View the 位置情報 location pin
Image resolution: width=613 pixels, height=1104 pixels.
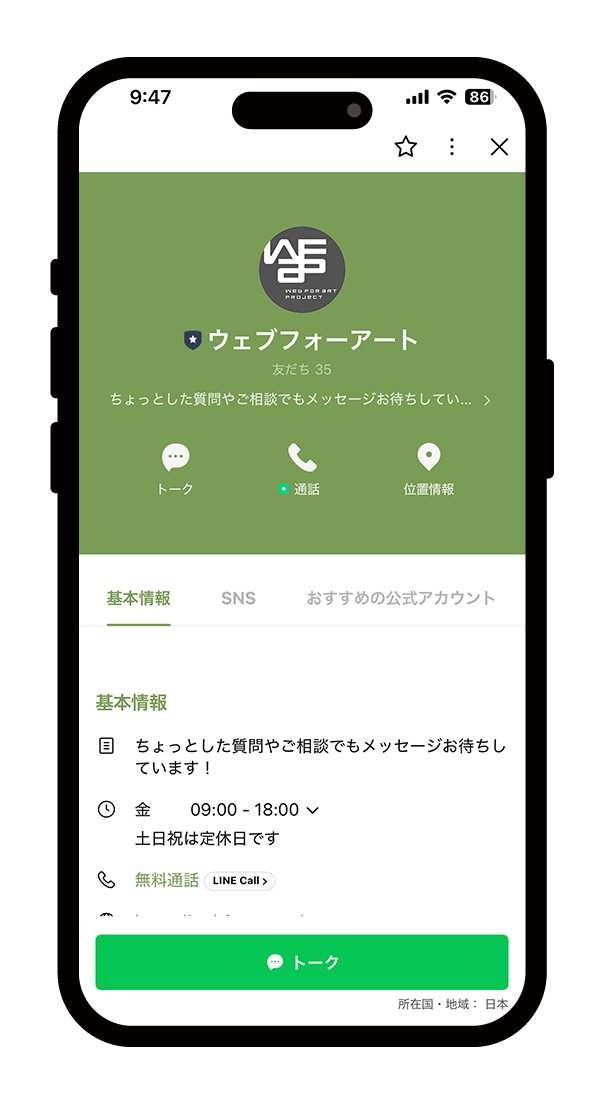pos(428,459)
